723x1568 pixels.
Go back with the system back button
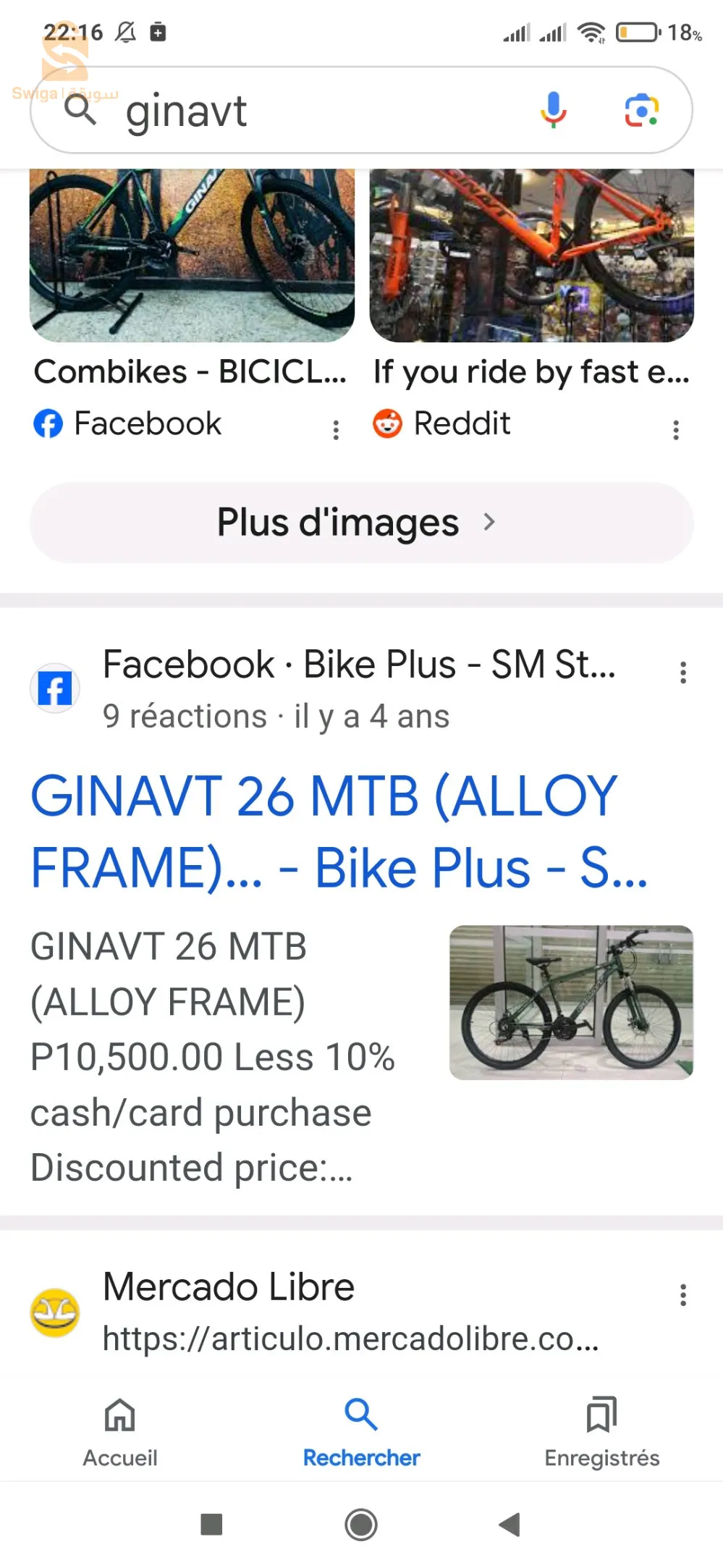click(510, 1525)
